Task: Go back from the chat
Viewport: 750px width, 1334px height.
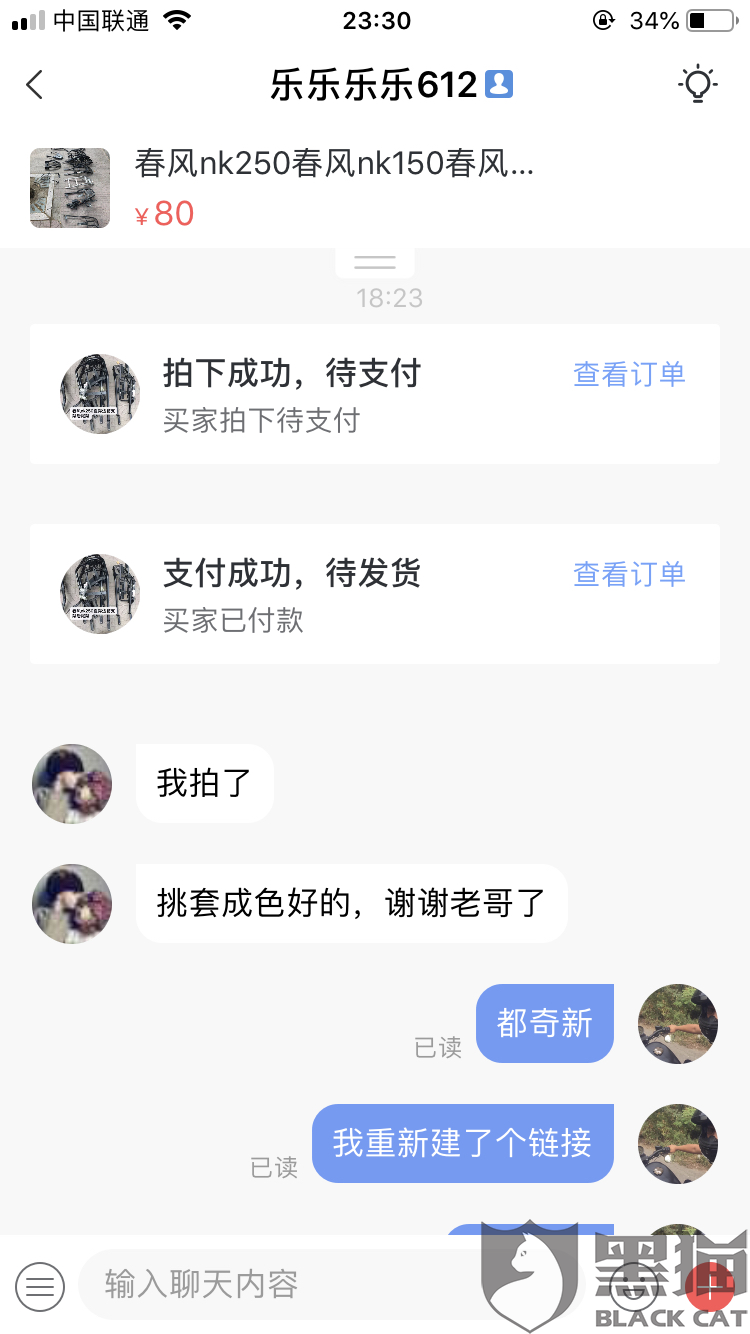Action: tap(35, 85)
